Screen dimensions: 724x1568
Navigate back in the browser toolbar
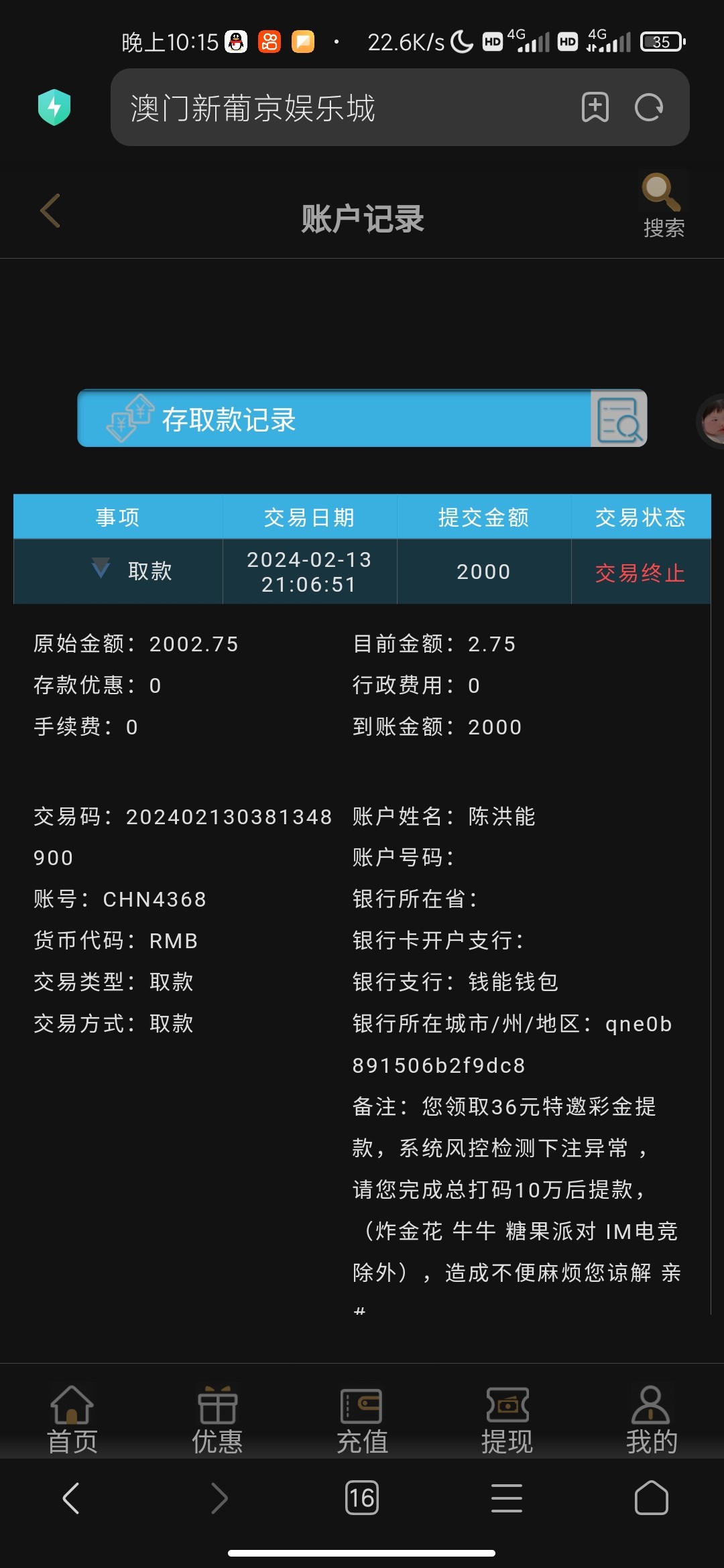tap(72, 1498)
